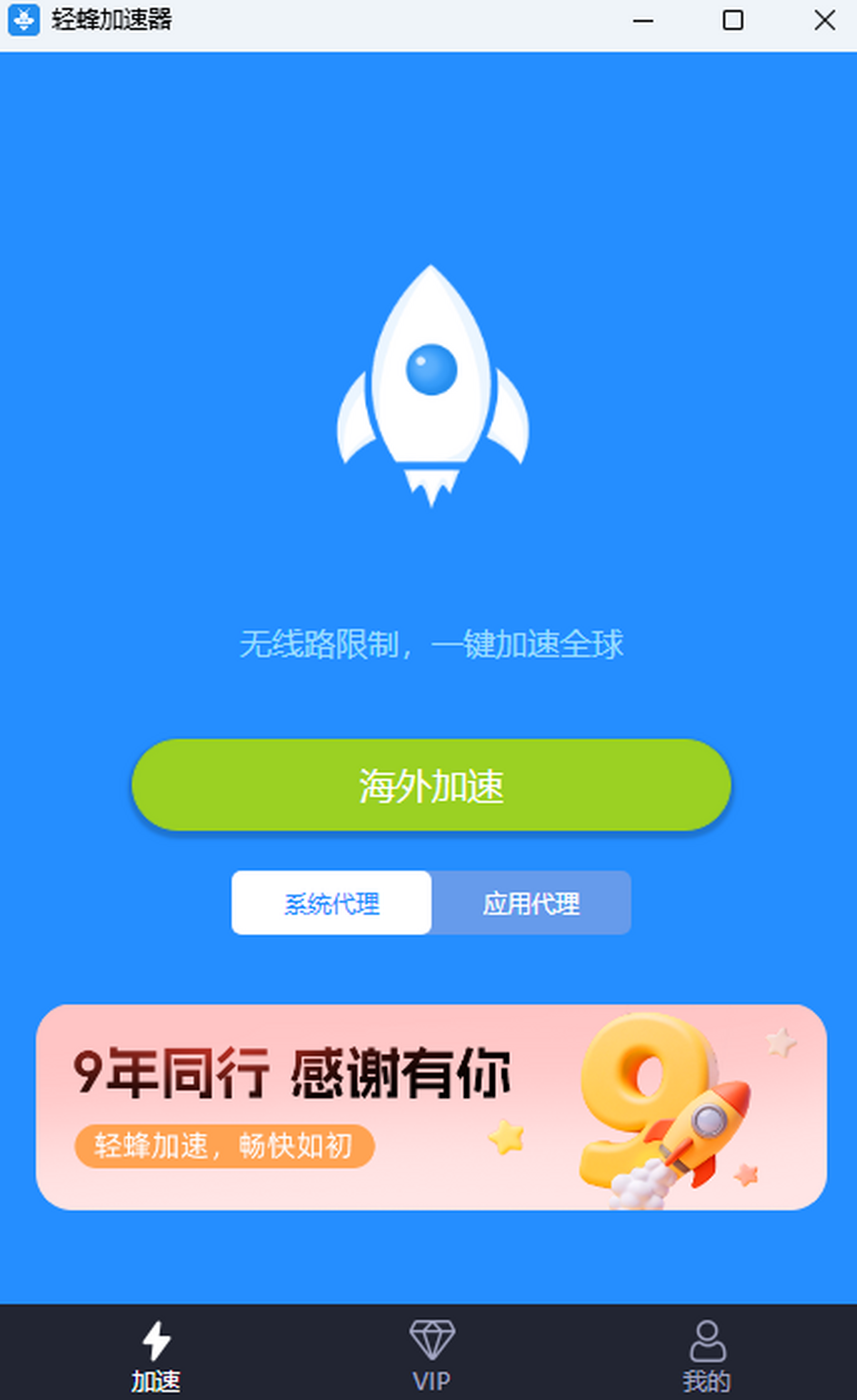Image resolution: width=857 pixels, height=1400 pixels.
Task: Start acceleration with the 海外加速 button
Action: pyautogui.click(x=431, y=785)
